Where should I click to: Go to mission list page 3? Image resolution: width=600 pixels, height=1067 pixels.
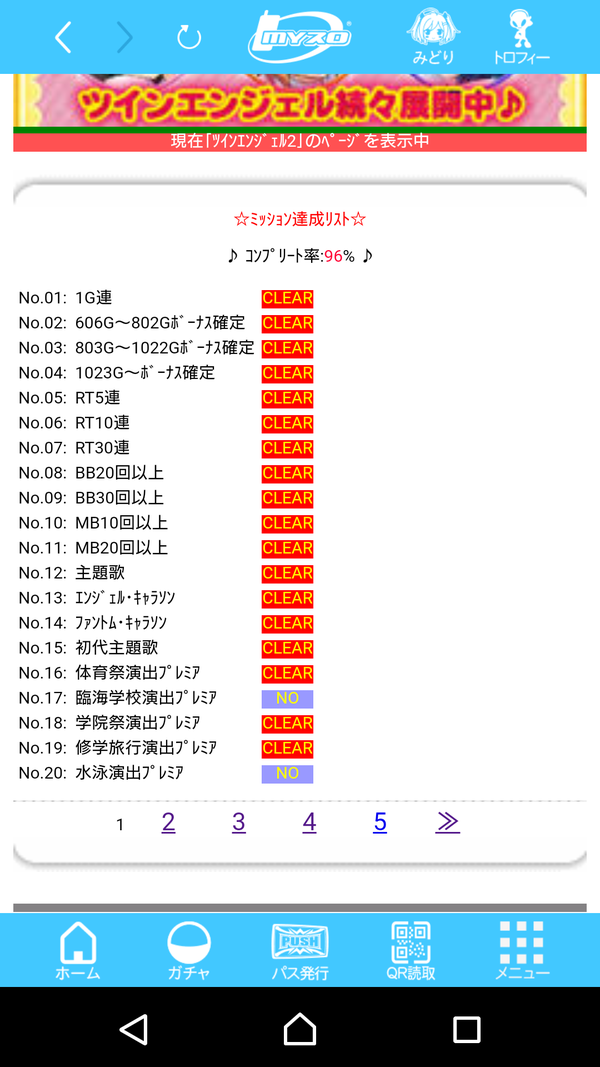click(239, 823)
